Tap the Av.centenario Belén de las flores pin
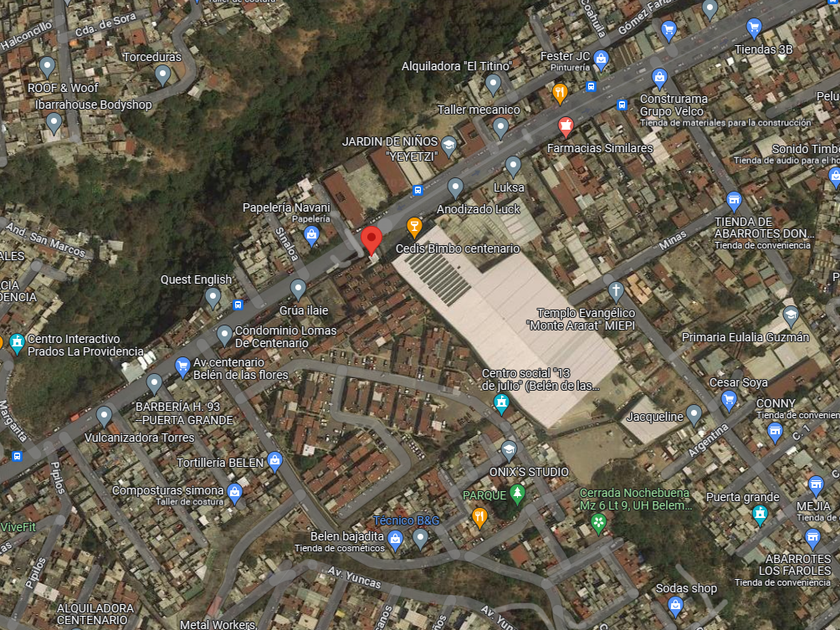Viewport: 840px width, 630px height. click(182, 368)
